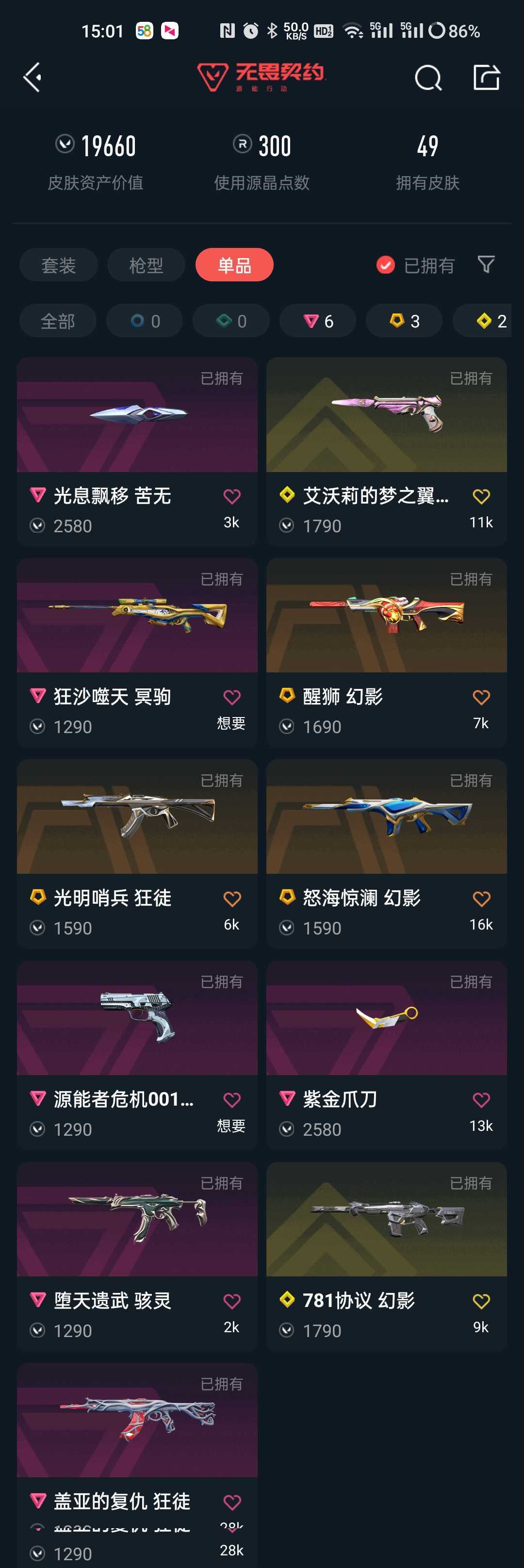Filter by the pink tier chip showing 6
The height and width of the screenshot is (1568, 524).
(x=318, y=321)
